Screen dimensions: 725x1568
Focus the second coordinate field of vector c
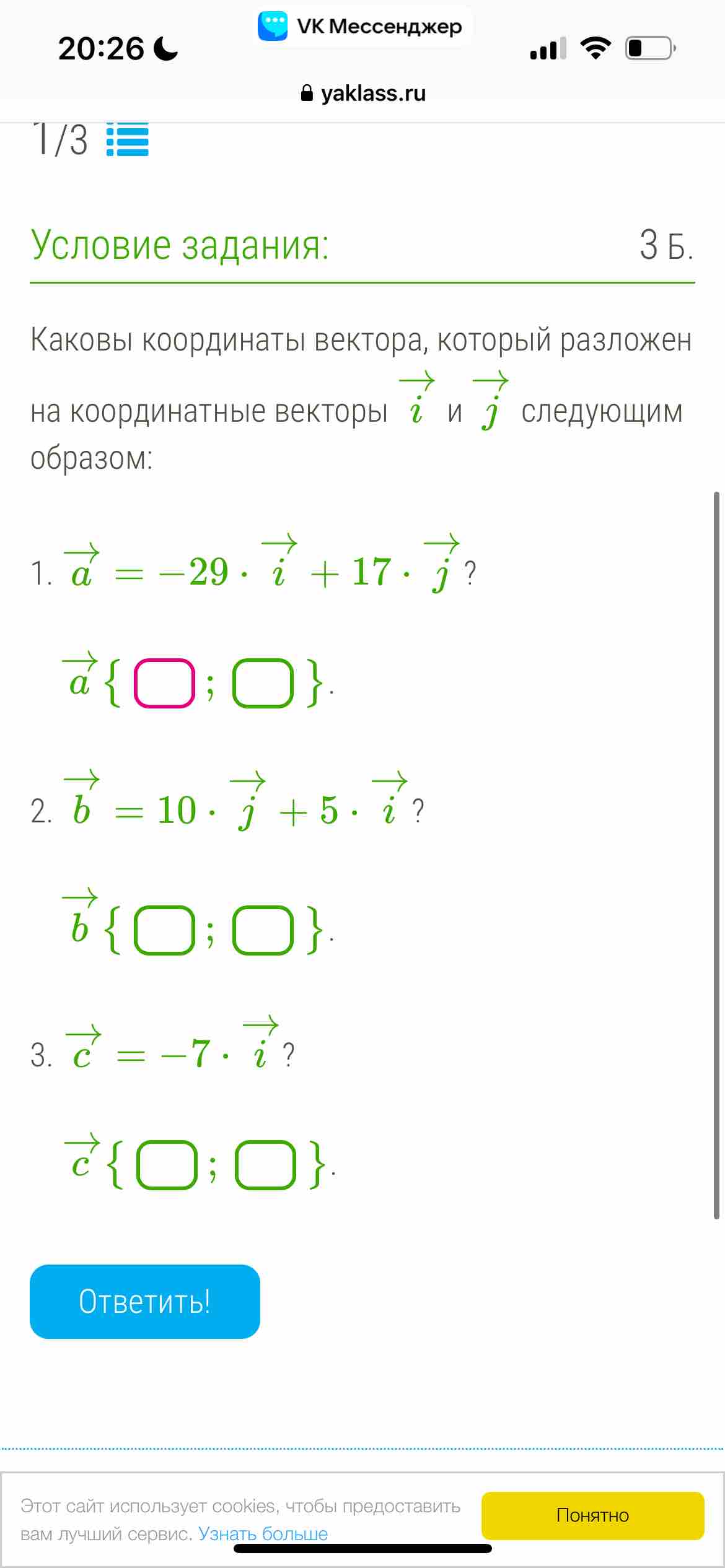tap(265, 1164)
